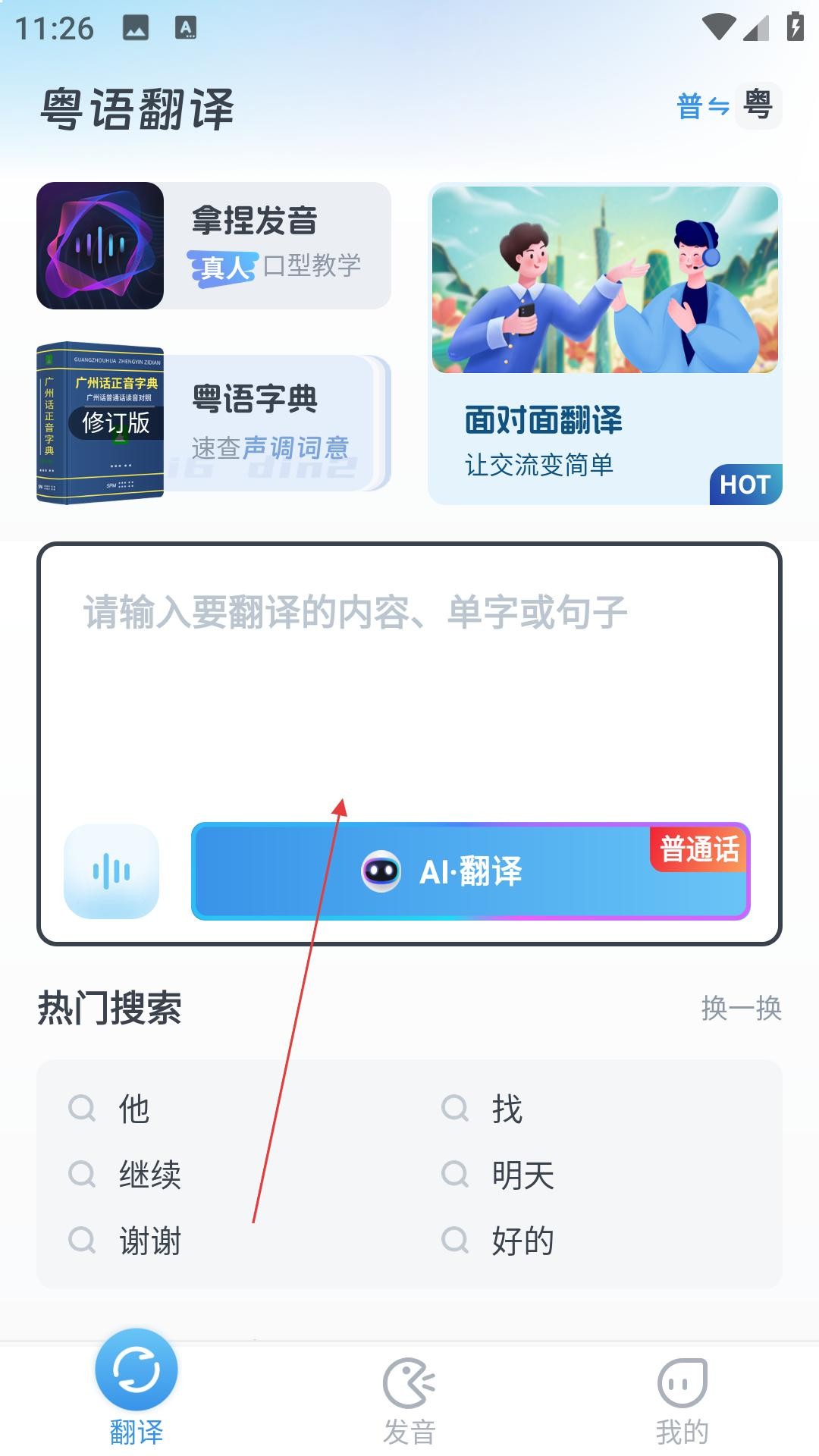Open the 粤语字典 dictionary card

[214, 422]
